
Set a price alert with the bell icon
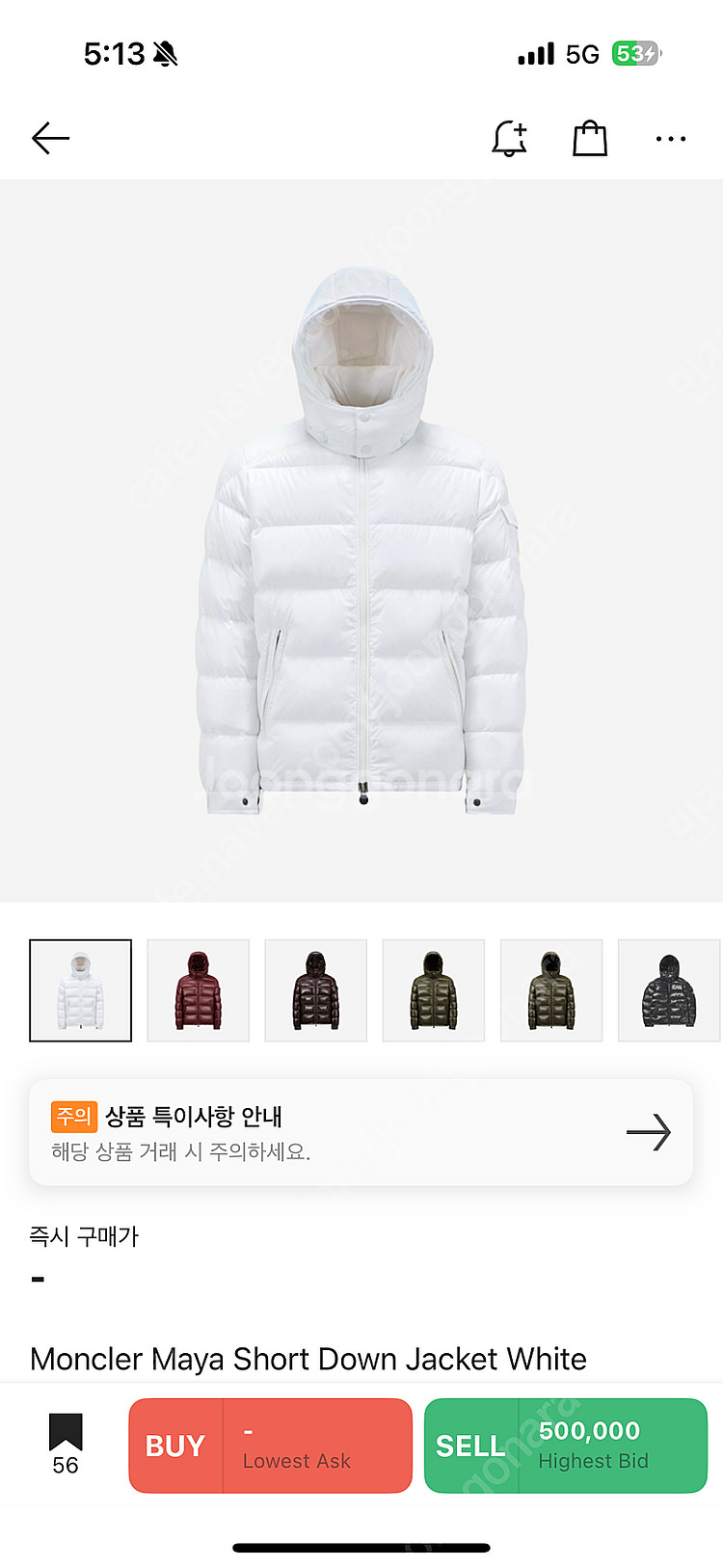tap(509, 139)
